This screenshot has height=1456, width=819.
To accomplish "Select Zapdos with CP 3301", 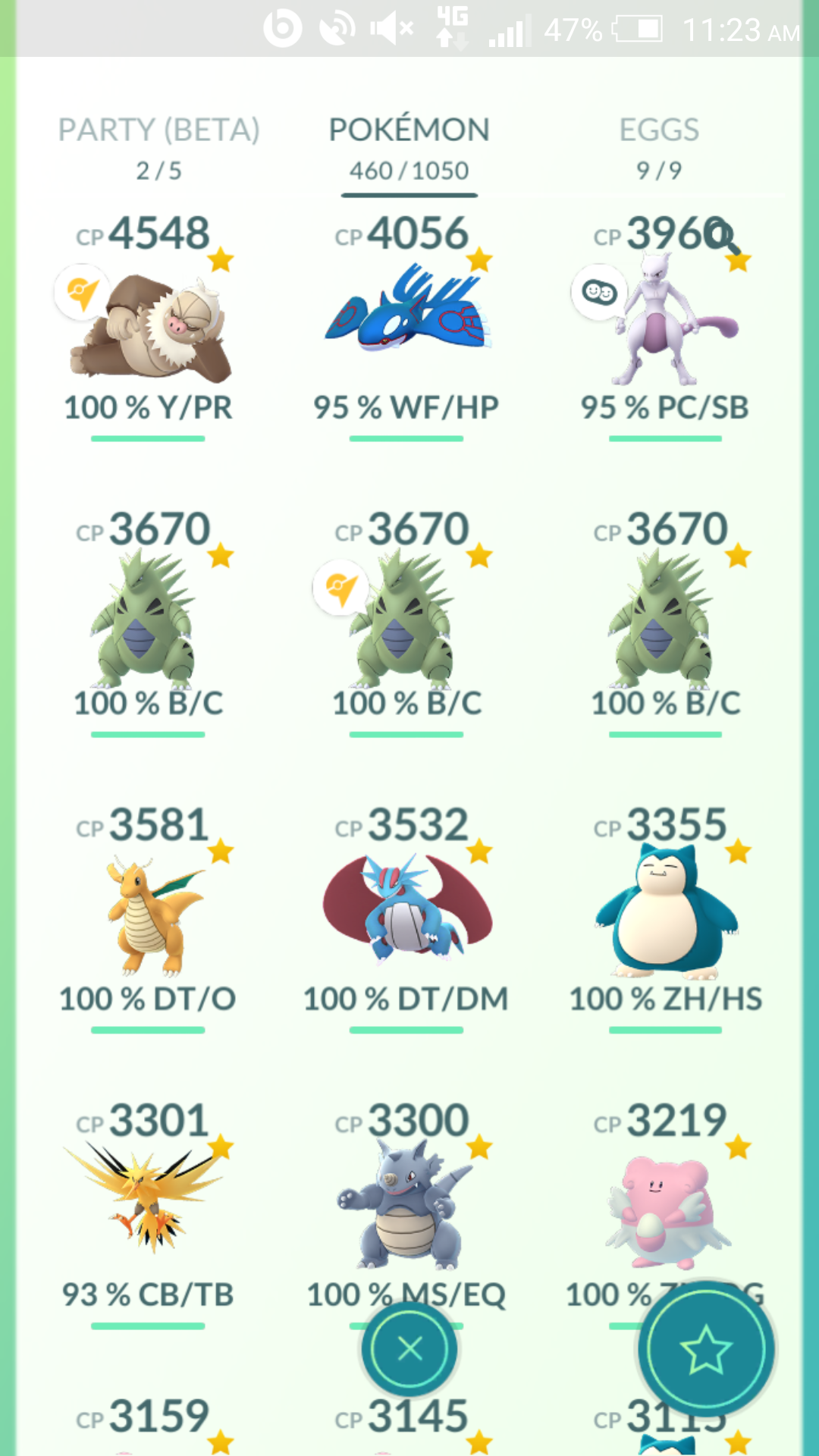I will click(x=149, y=1215).
